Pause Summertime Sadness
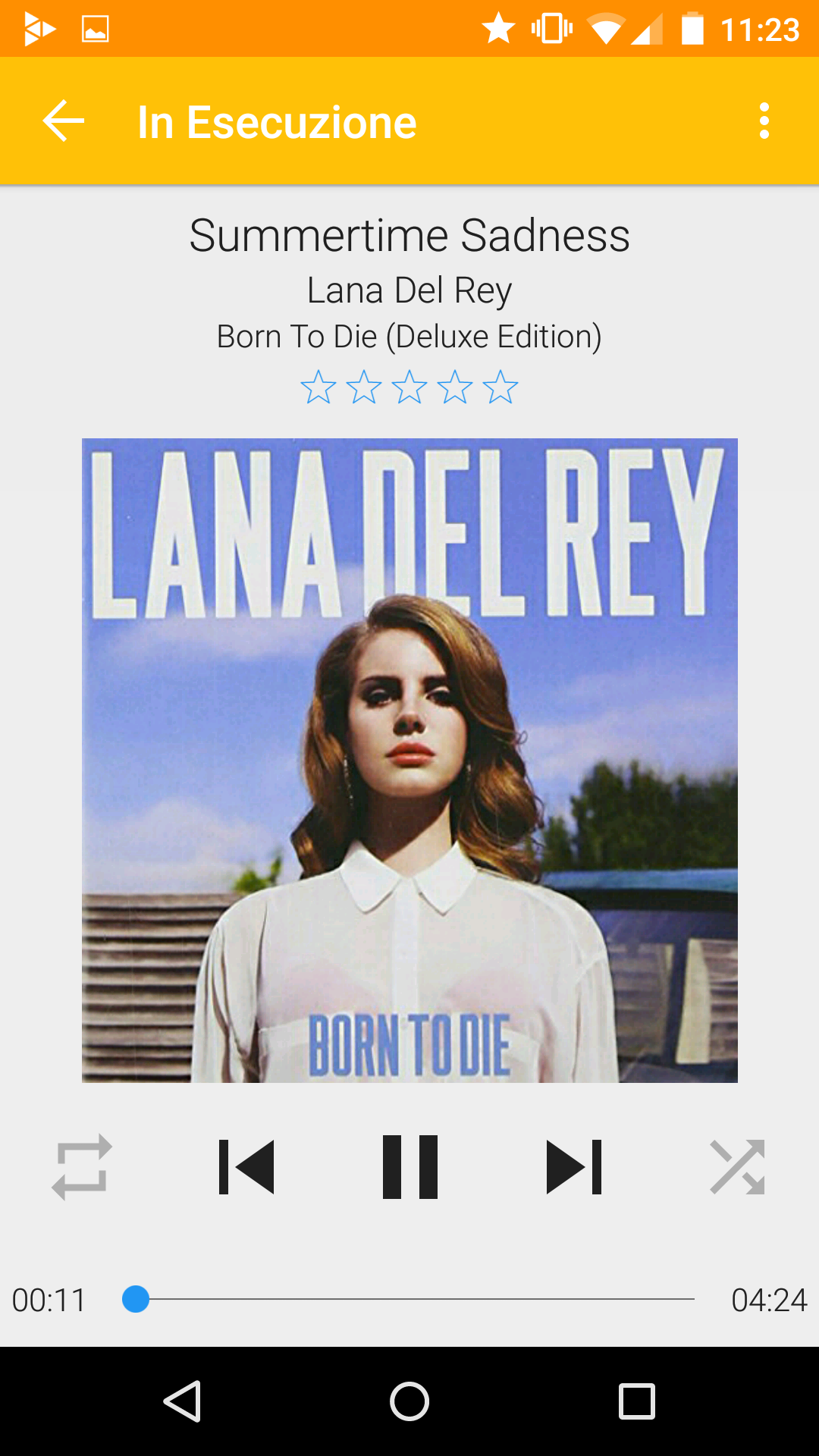The image size is (819, 1456). click(409, 1167)
